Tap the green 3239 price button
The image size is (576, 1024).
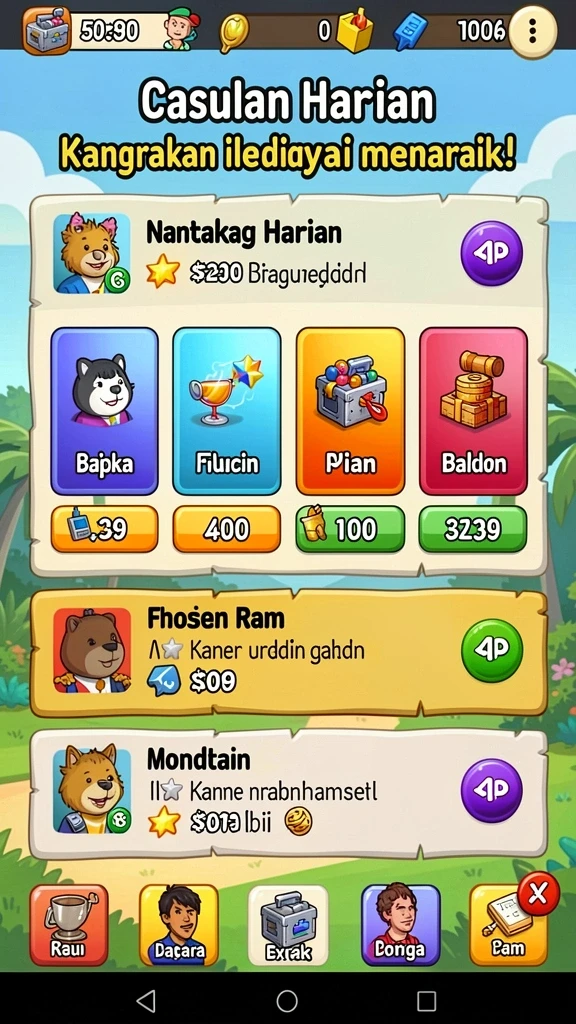pyautogui.click(x=473, y=529)
